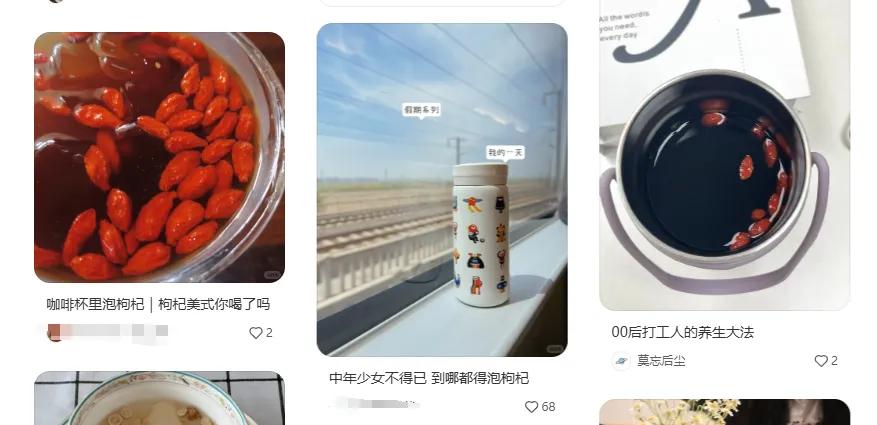This screenshot has width=877, height=425.
Task: Open author 莫忘后尘's profile
Action: [x=661, y=361]
